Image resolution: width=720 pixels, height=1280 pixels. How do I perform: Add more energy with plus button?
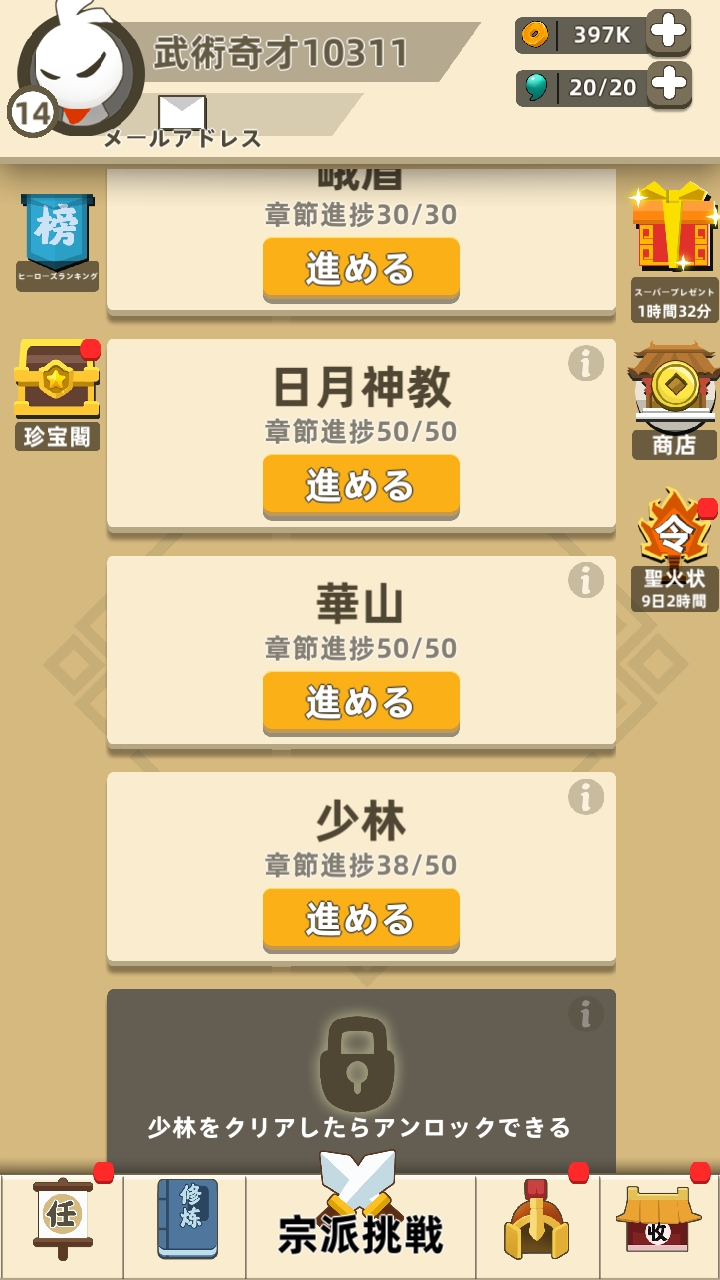pyautogui.click(x=668, y=86)
